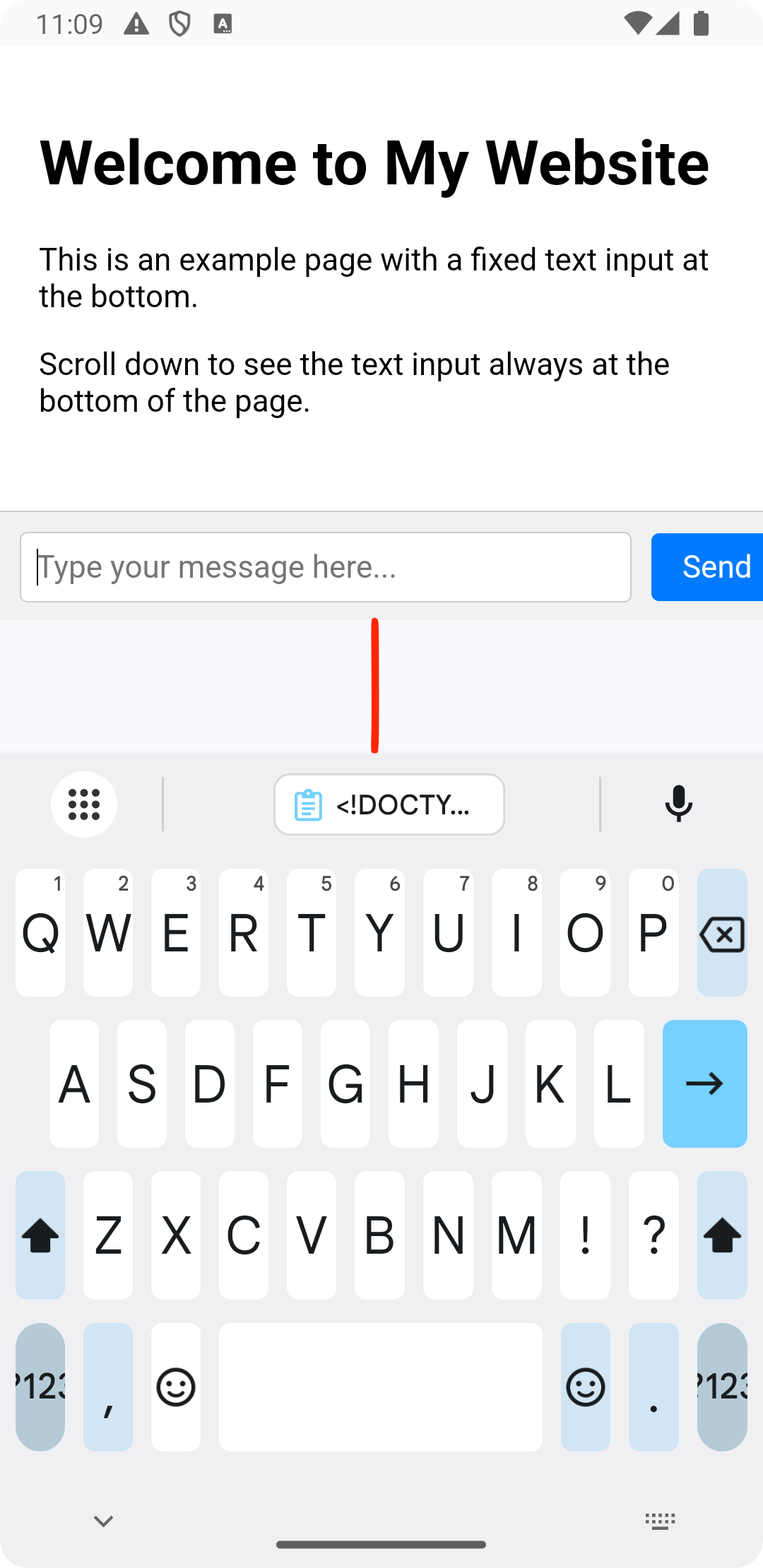Hide the keyboard with the down chevron

point(104,1521)
